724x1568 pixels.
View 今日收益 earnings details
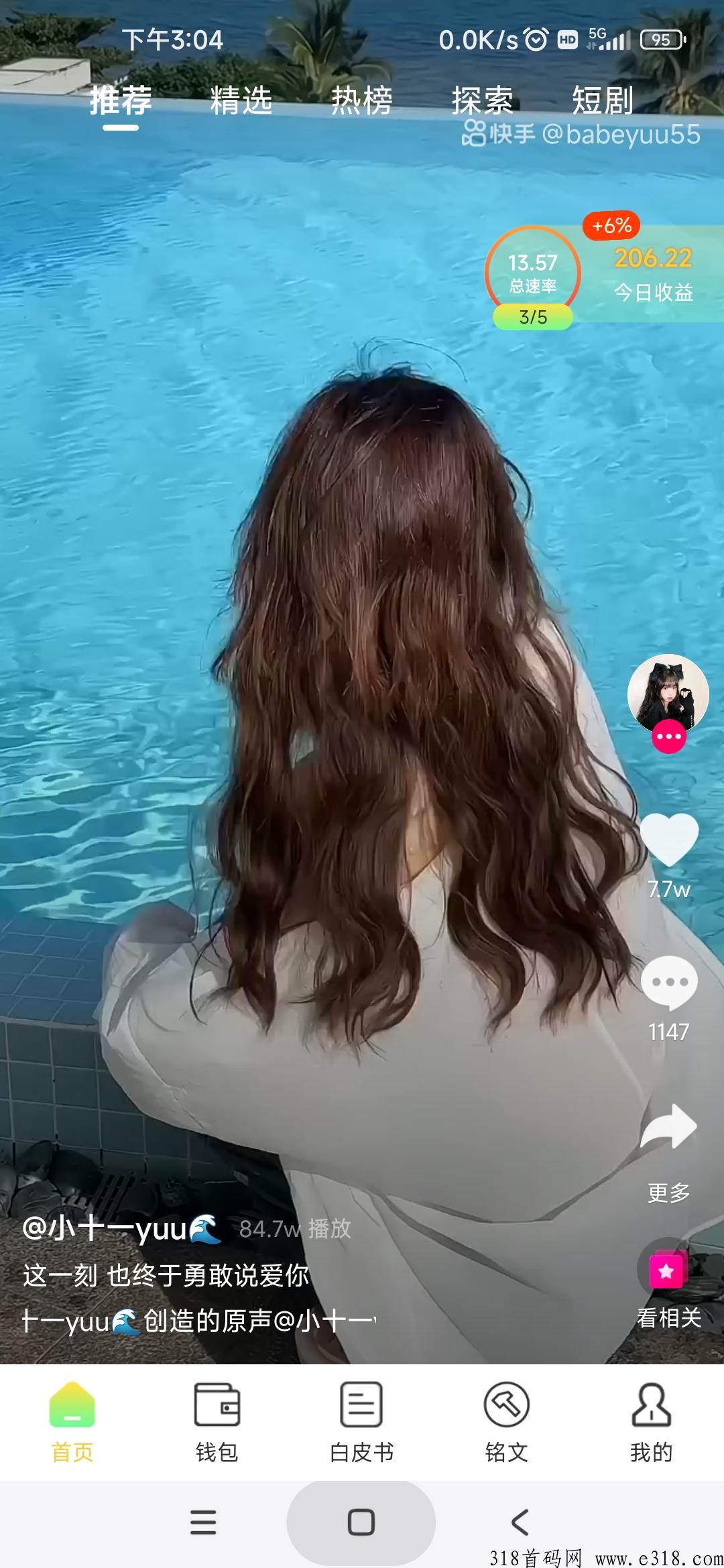tap(653, 274)
